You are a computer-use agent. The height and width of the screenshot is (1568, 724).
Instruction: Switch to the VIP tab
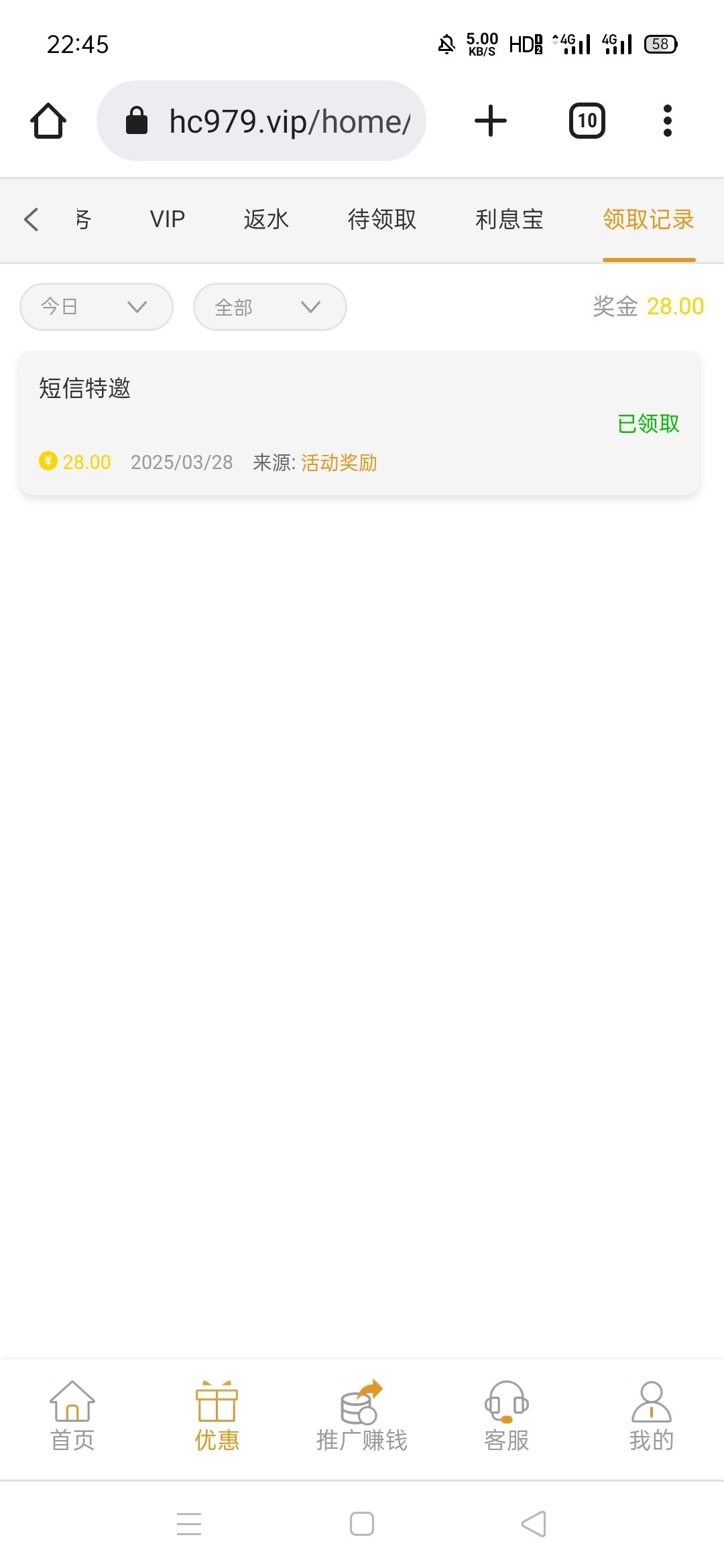tap(168, 219)
